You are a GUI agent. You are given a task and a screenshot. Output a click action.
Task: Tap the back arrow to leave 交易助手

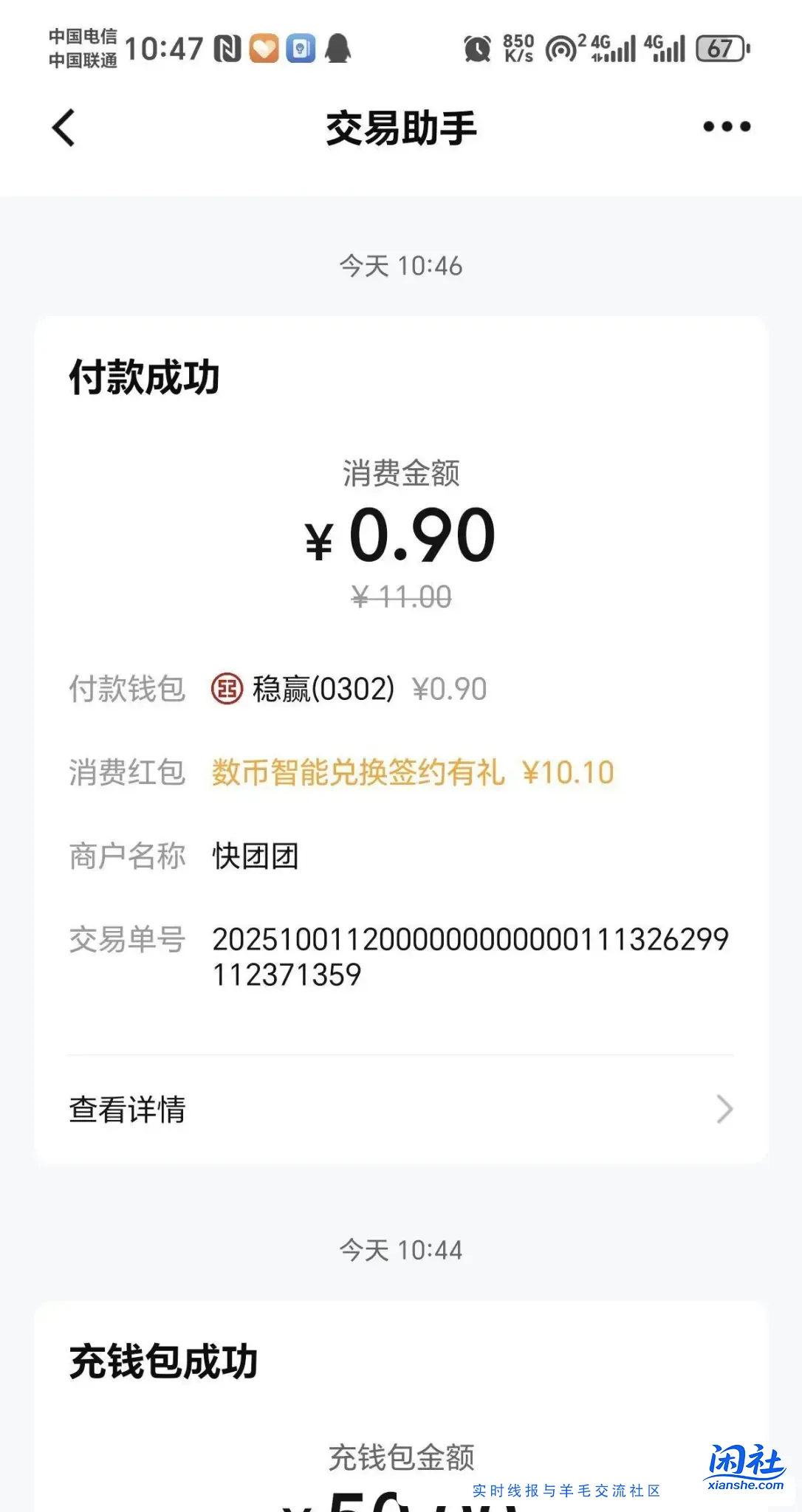pos(63,127)
